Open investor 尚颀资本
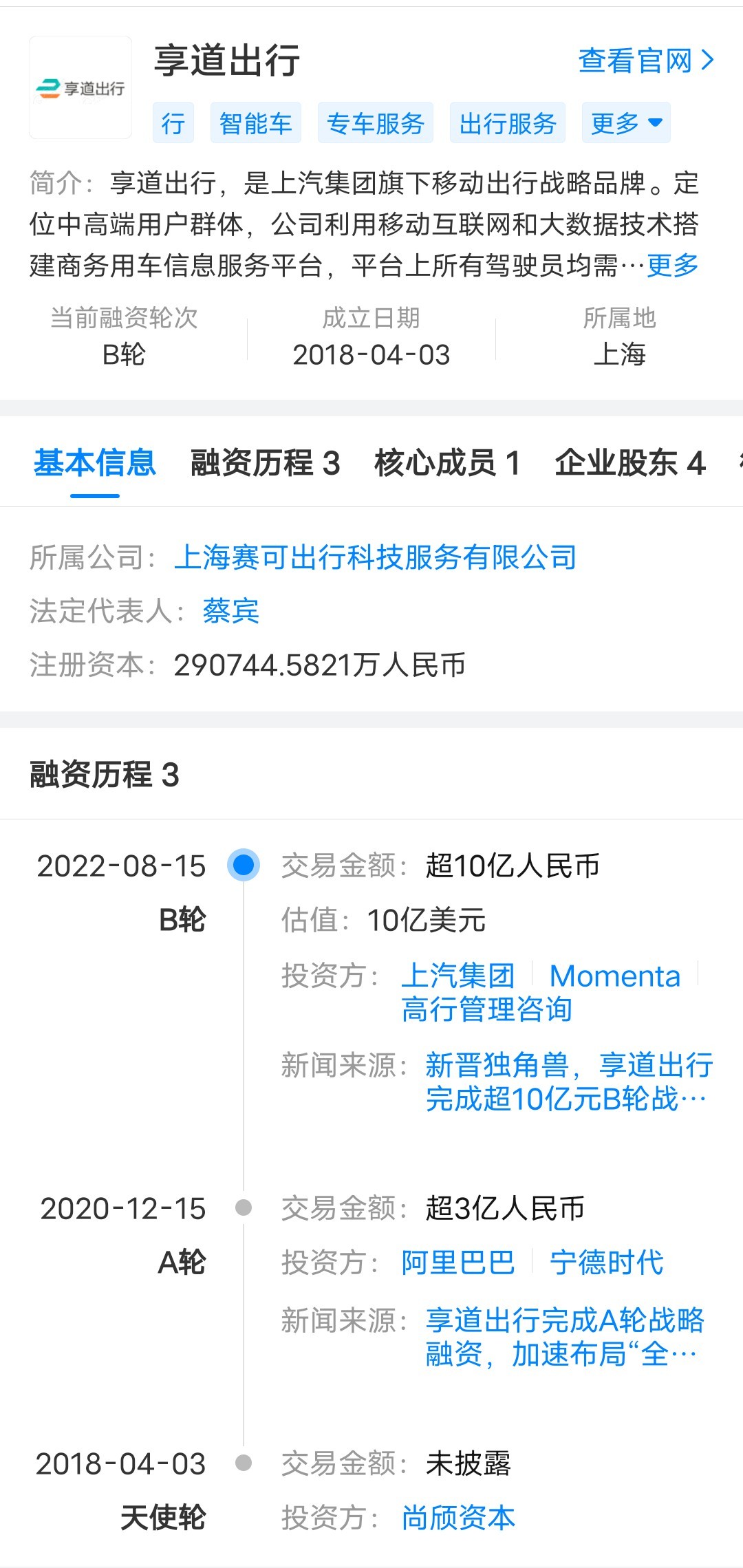The width and height of the screenshot is (743, 1568). click(x=458, y=1517)
